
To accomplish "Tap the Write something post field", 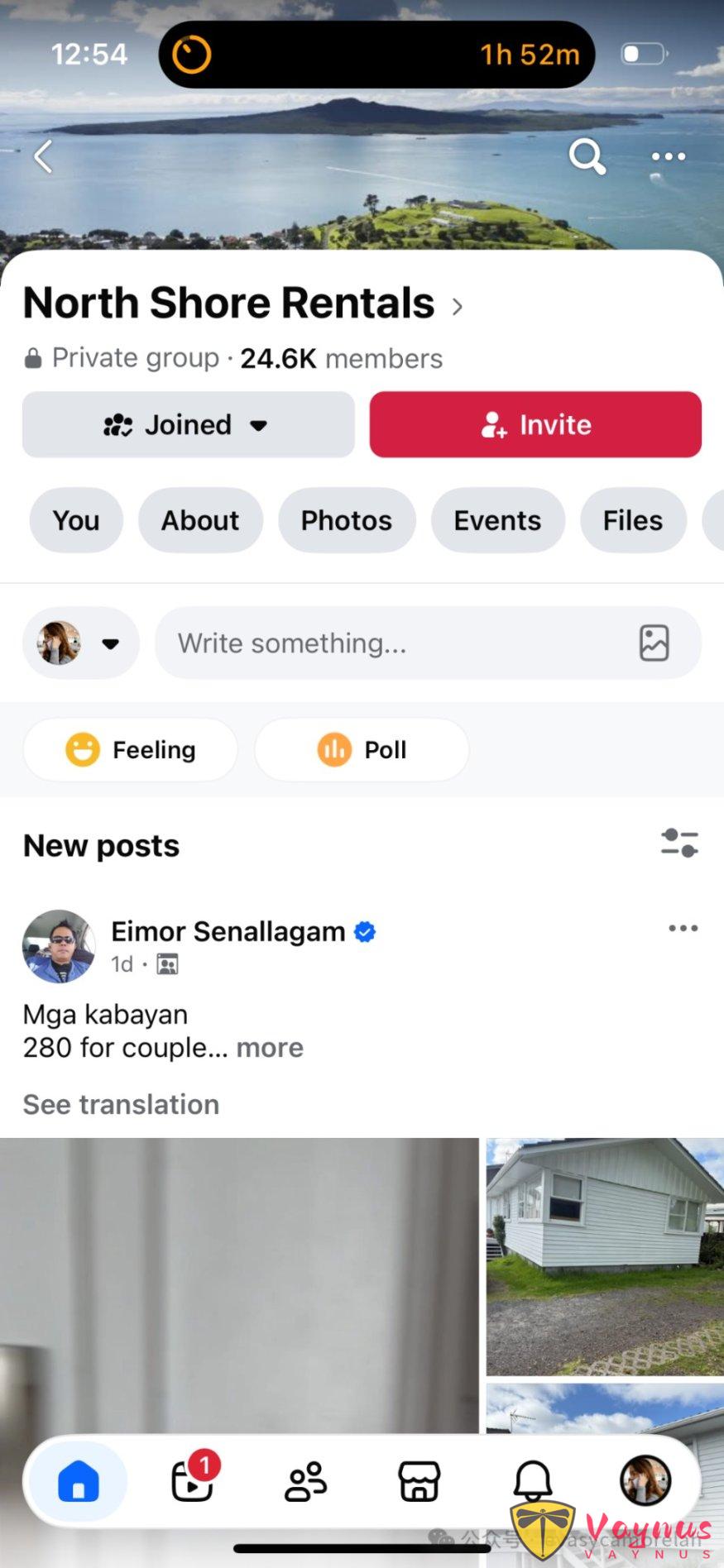I will coord(389,643).
